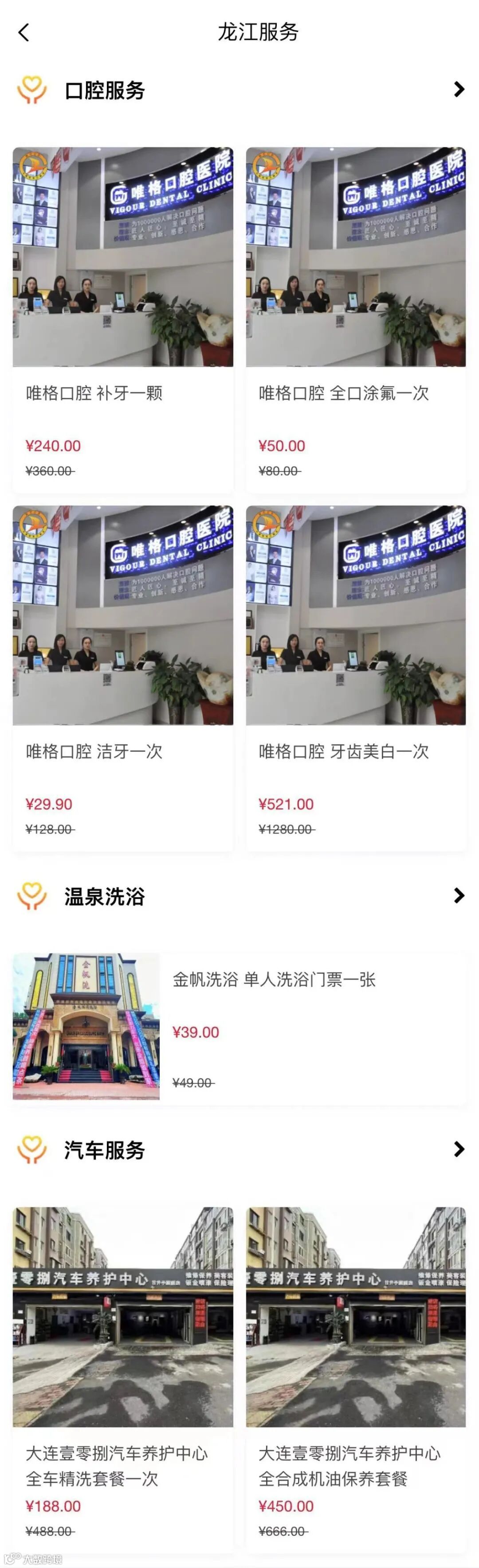The height and width of the screenshot is (1568, 479).
Task: View 唯格口腔 牙齿美白一次 deal
Action: tap(356, 677)
